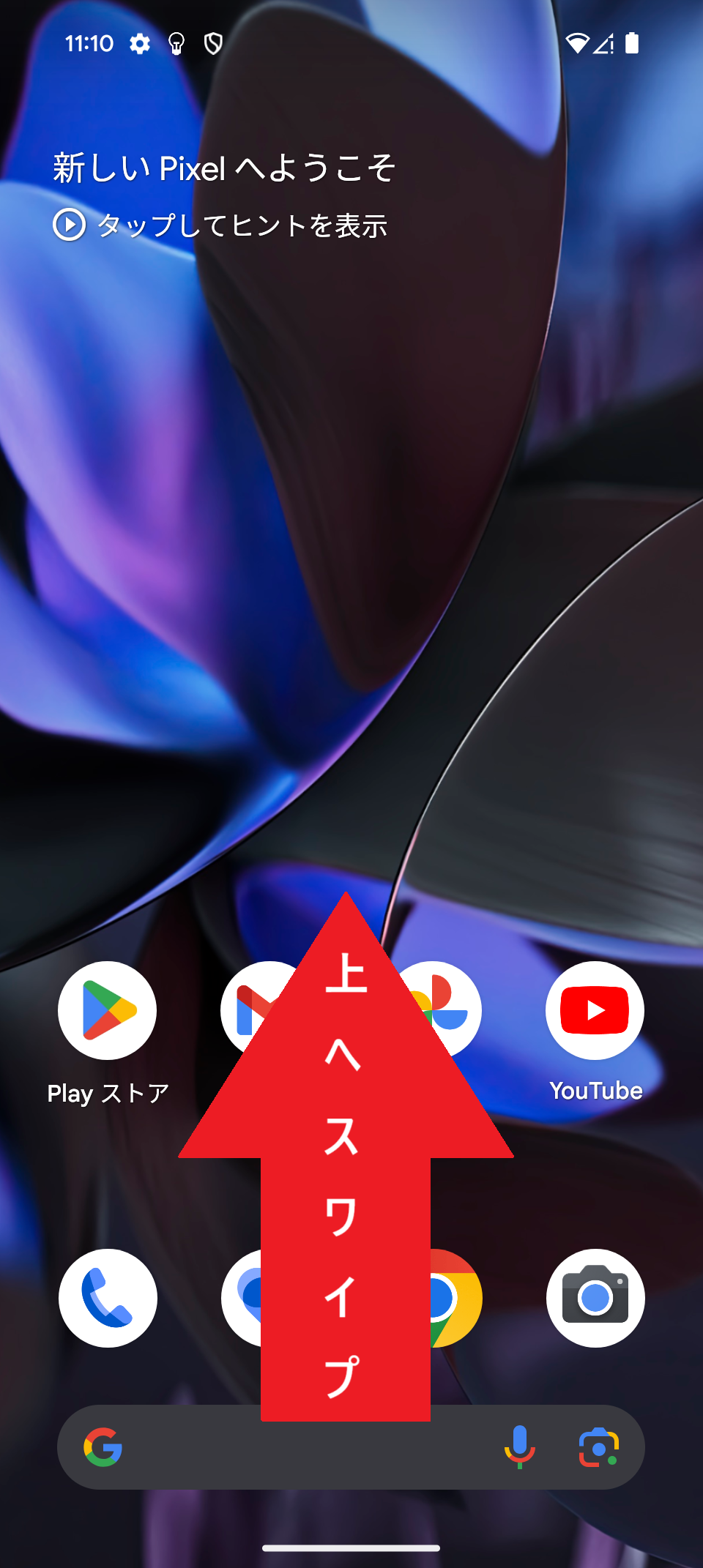Open the Gmail app icon

pos(248,1010)
